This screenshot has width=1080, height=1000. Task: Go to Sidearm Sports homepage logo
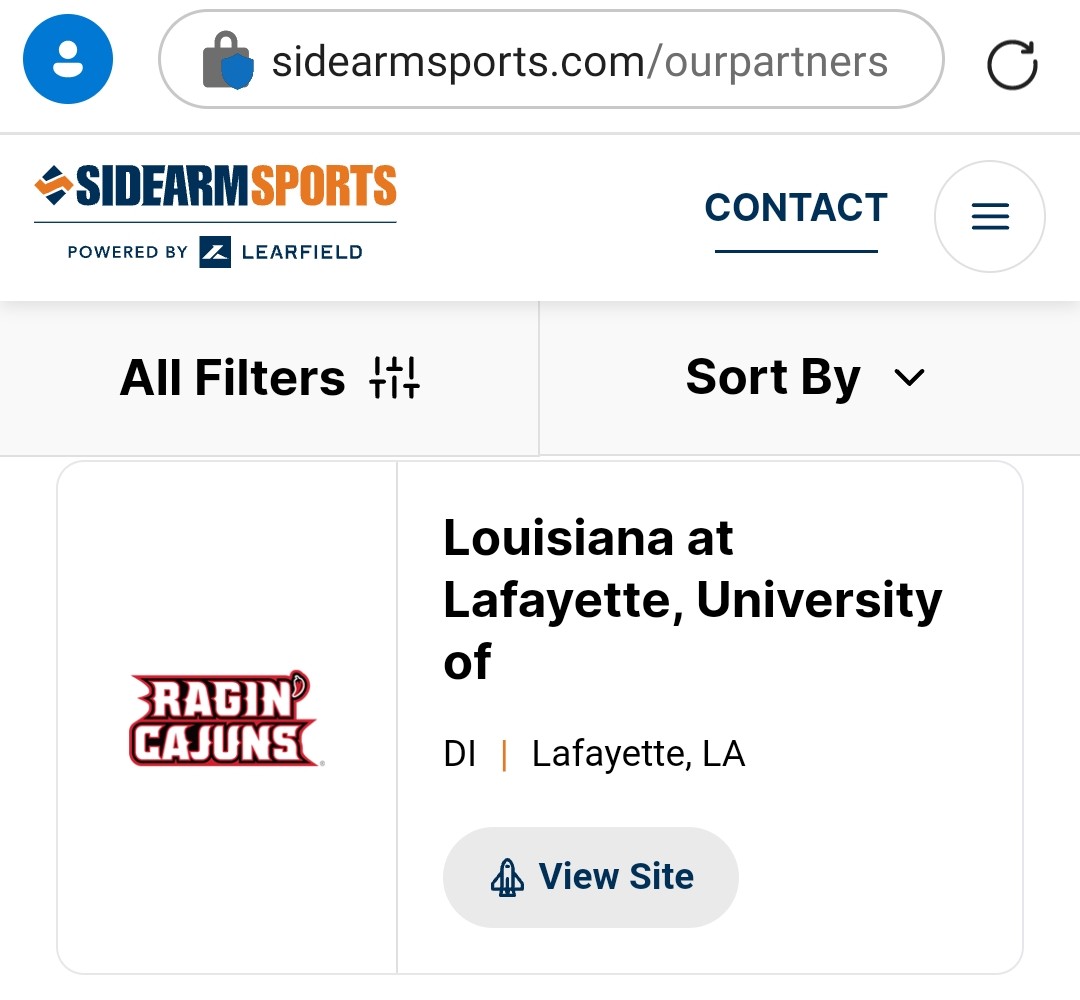[215, 212]
